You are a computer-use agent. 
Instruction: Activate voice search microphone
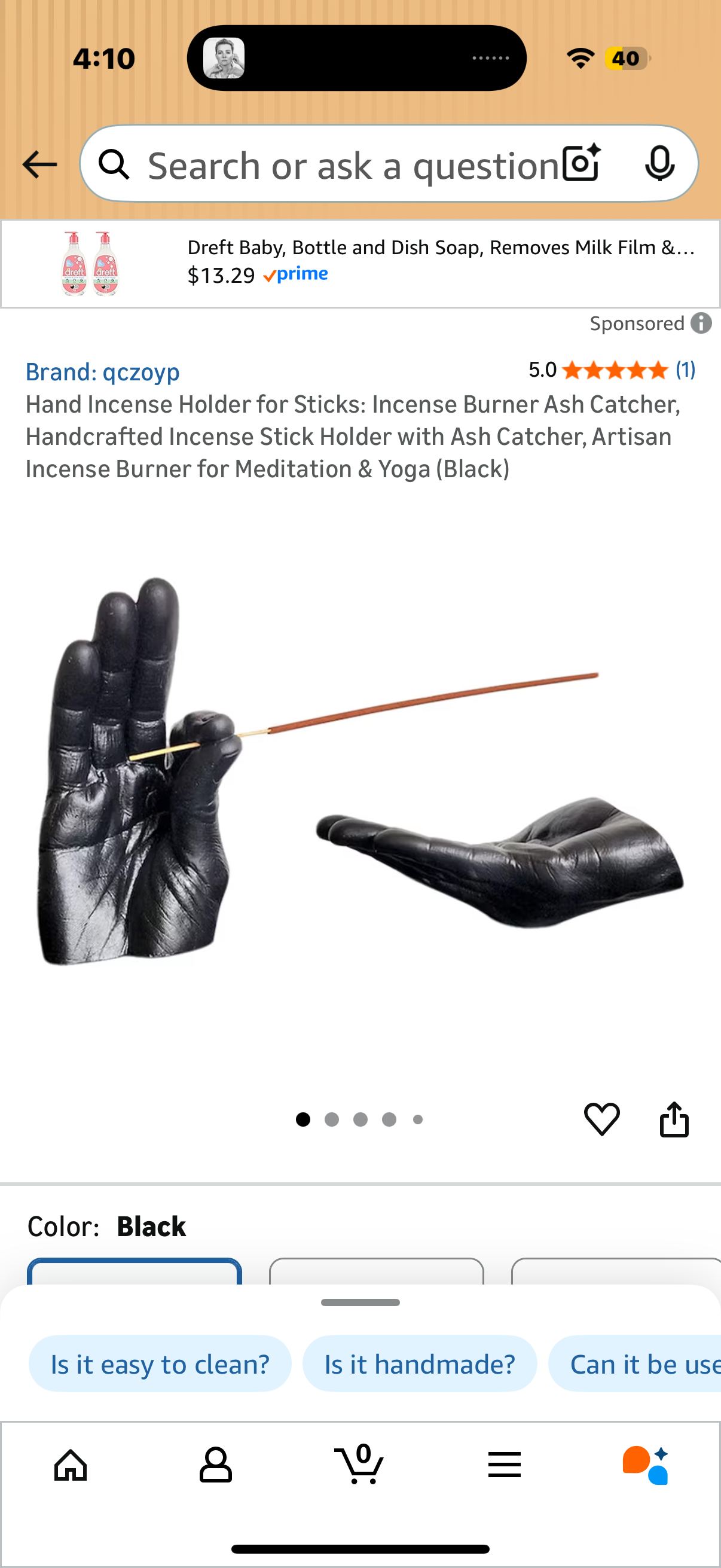660,164
